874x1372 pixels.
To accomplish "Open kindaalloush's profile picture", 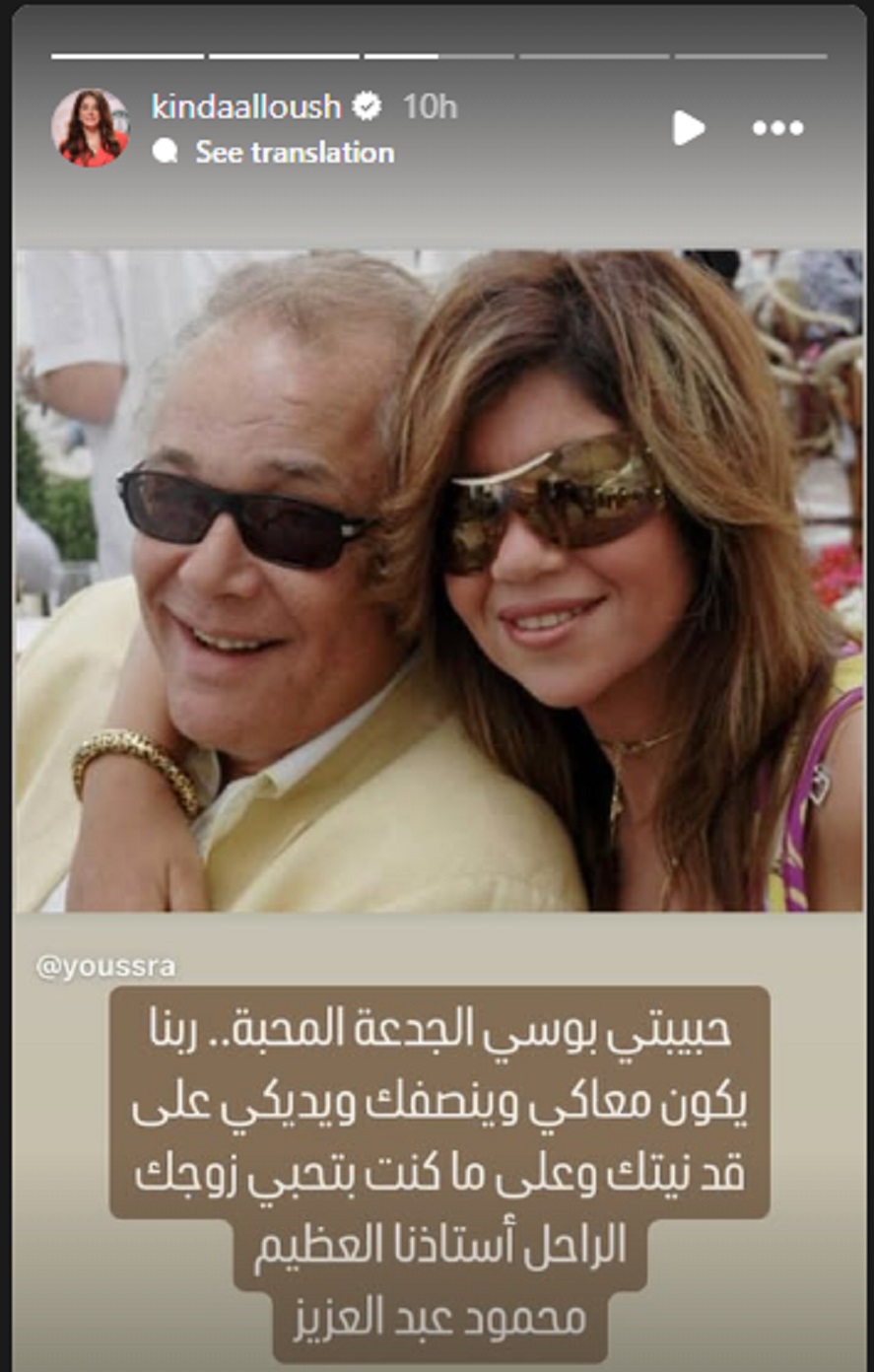I will [x=91, y=128].
